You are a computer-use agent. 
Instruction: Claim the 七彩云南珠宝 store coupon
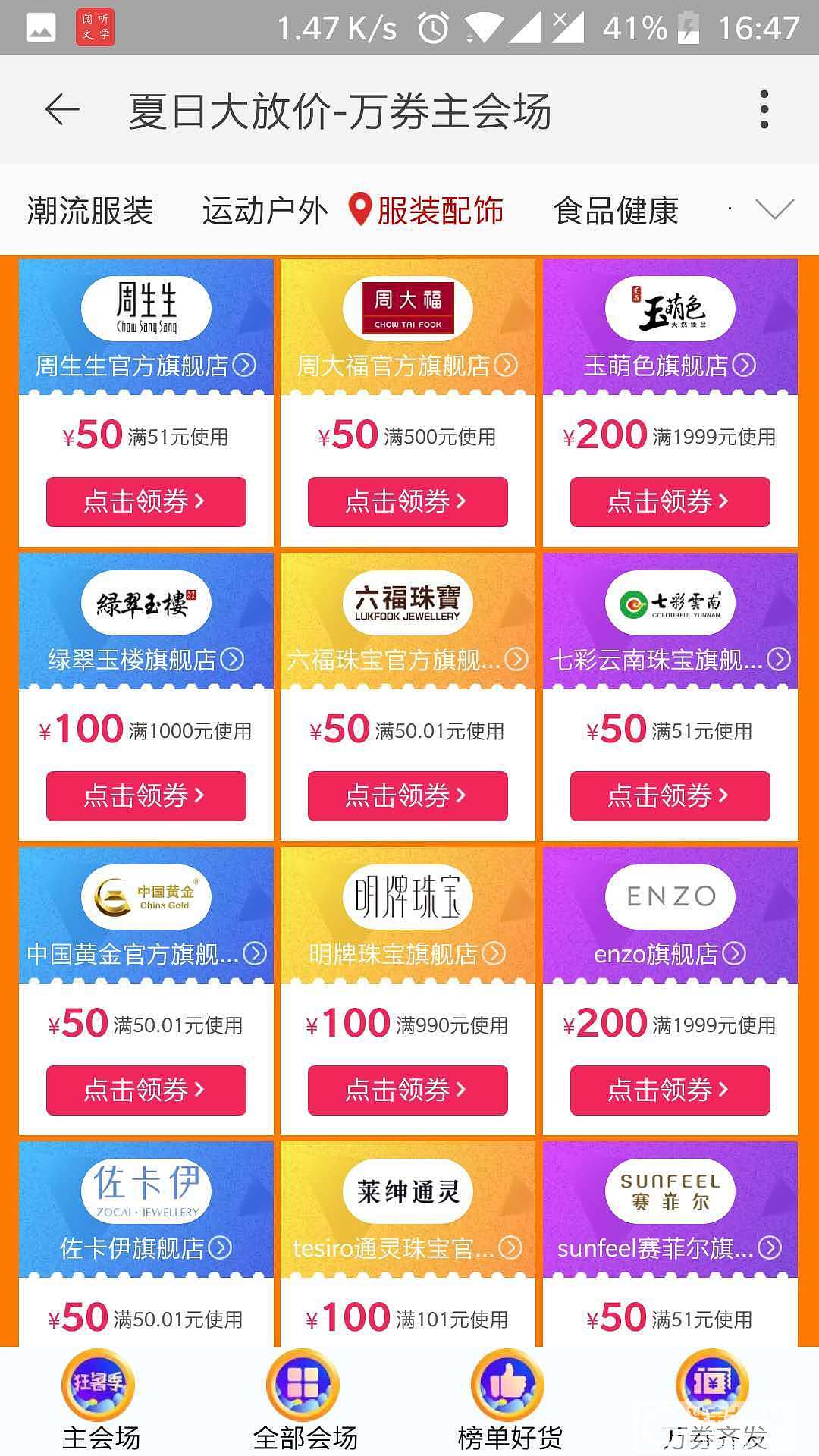click(670, 795)
